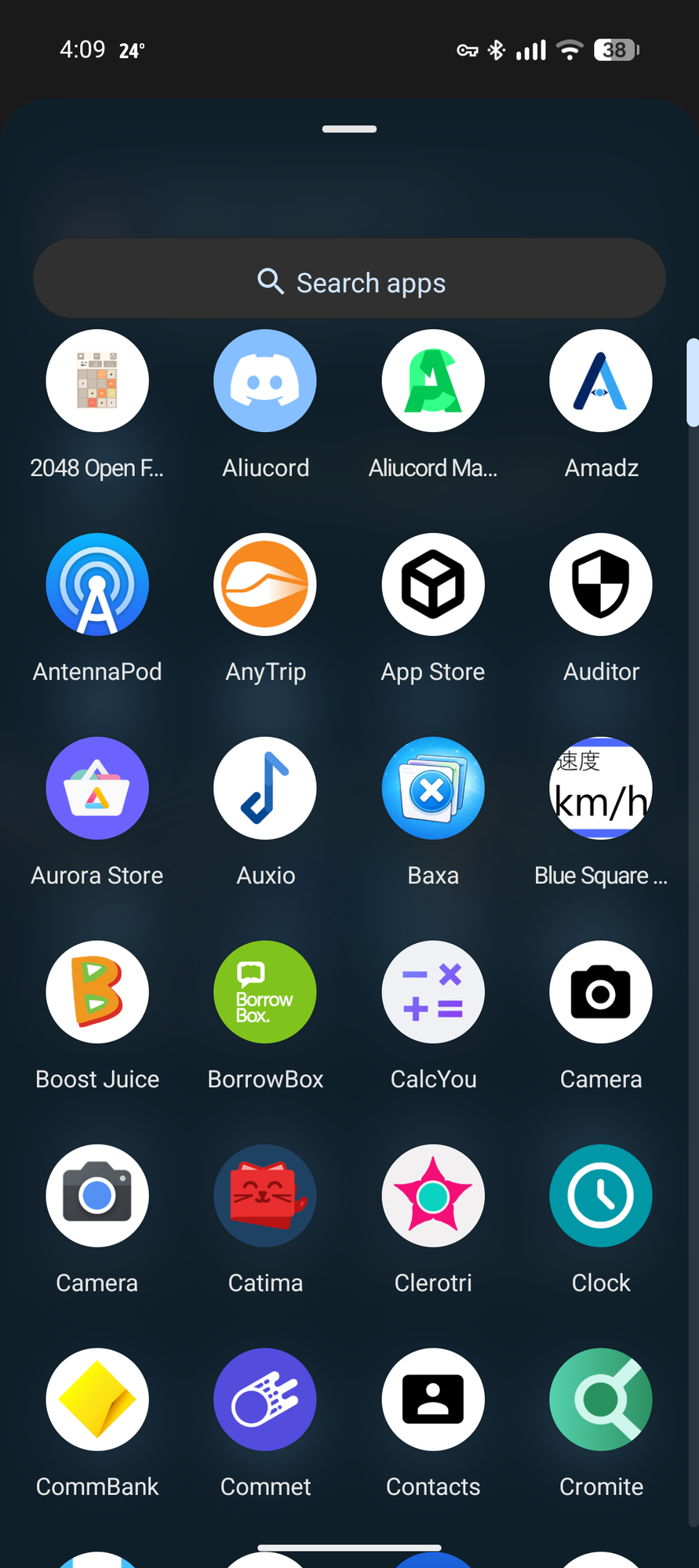Tap the Search apps field
699x1568 pixels.
click(x=350, y=281)
